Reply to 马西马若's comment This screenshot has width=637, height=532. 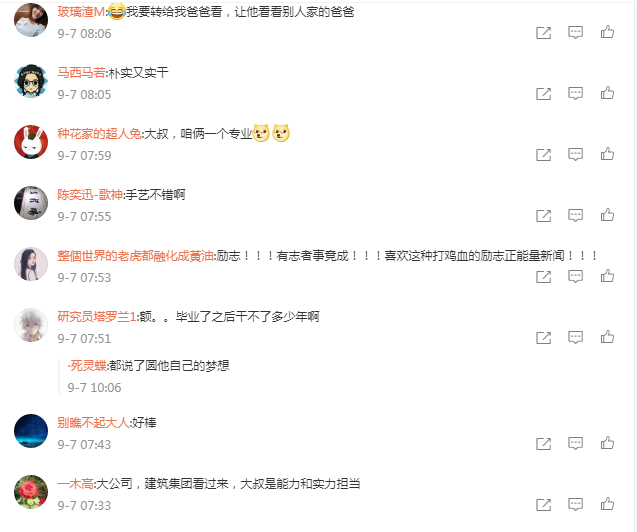point(575,94)
